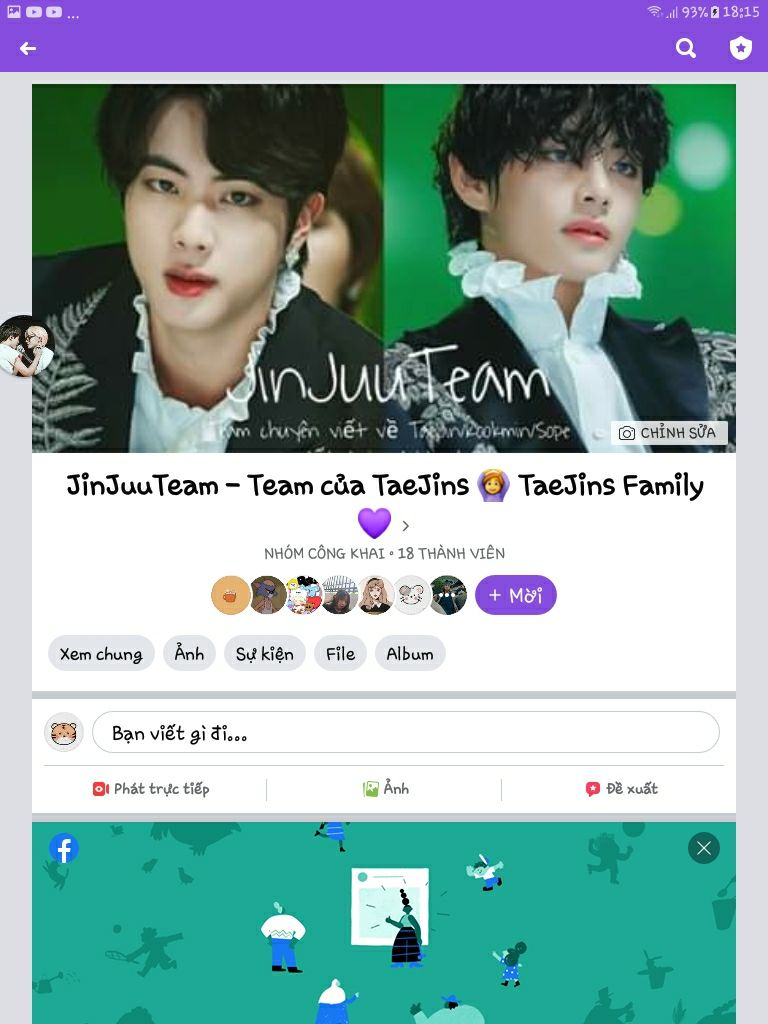Invite members with the Mời button
Screen dimensions: 768x1024
coord(515,595)
